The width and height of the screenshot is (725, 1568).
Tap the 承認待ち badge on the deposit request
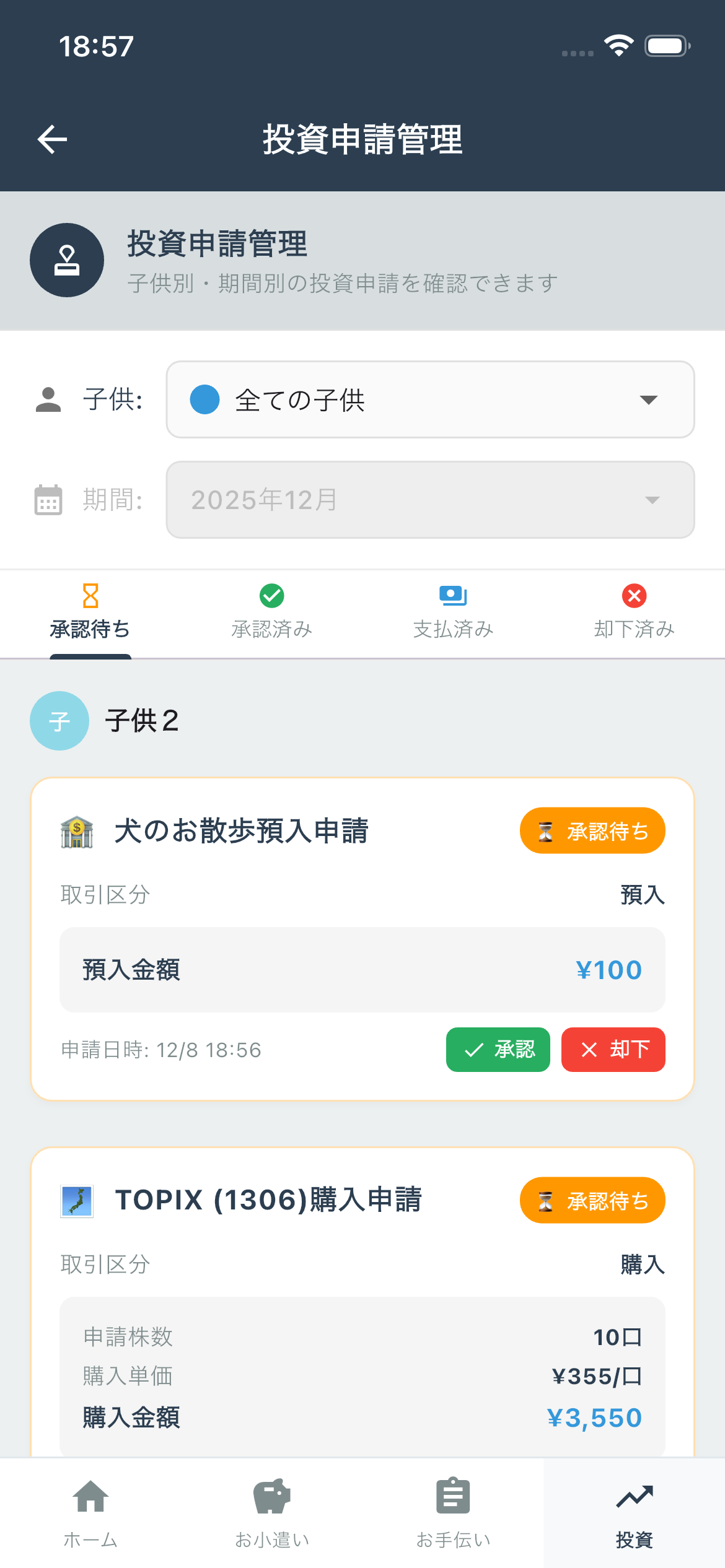[x=592, y=830]
